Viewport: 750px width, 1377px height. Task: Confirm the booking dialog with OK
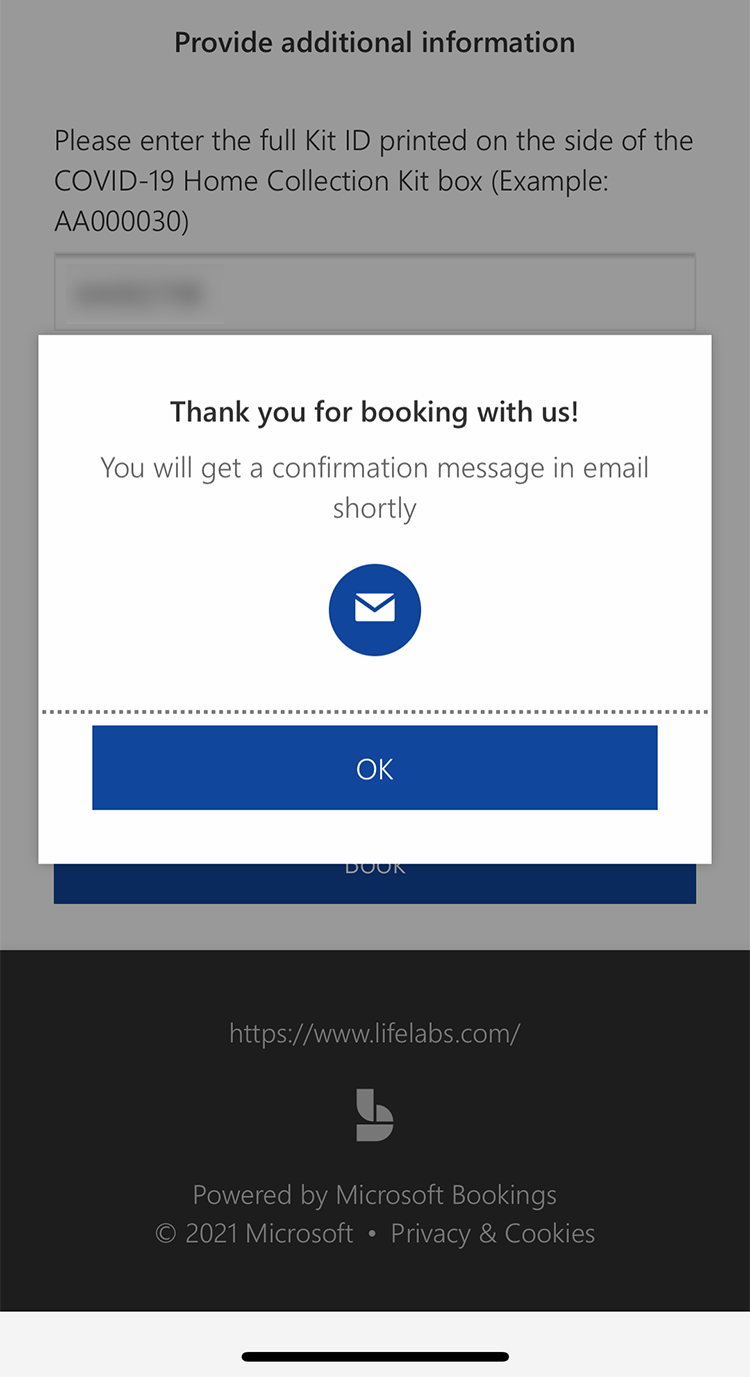pos(375,768)
